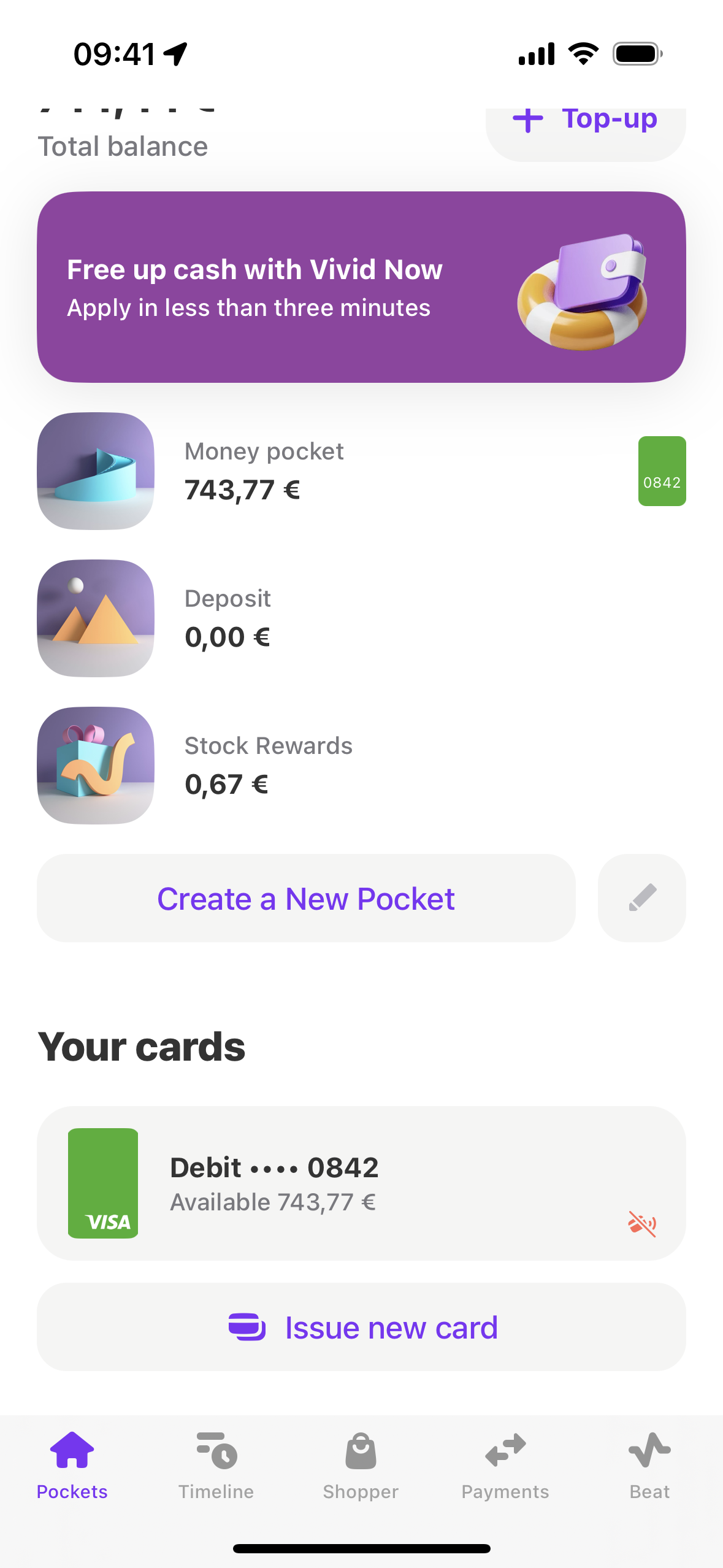Edit pockets with the pencil button
The width and height of the screenshot is (723, 1568).
(x=642, y=898)
